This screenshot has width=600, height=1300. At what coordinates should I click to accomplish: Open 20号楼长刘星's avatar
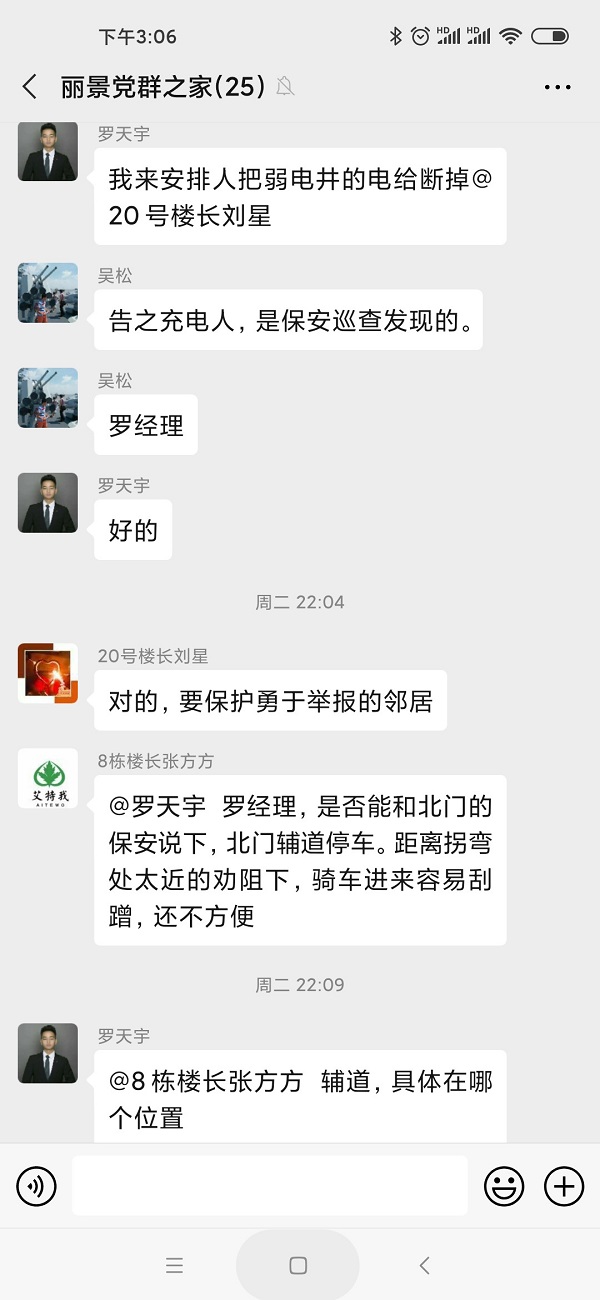(48, 673)
